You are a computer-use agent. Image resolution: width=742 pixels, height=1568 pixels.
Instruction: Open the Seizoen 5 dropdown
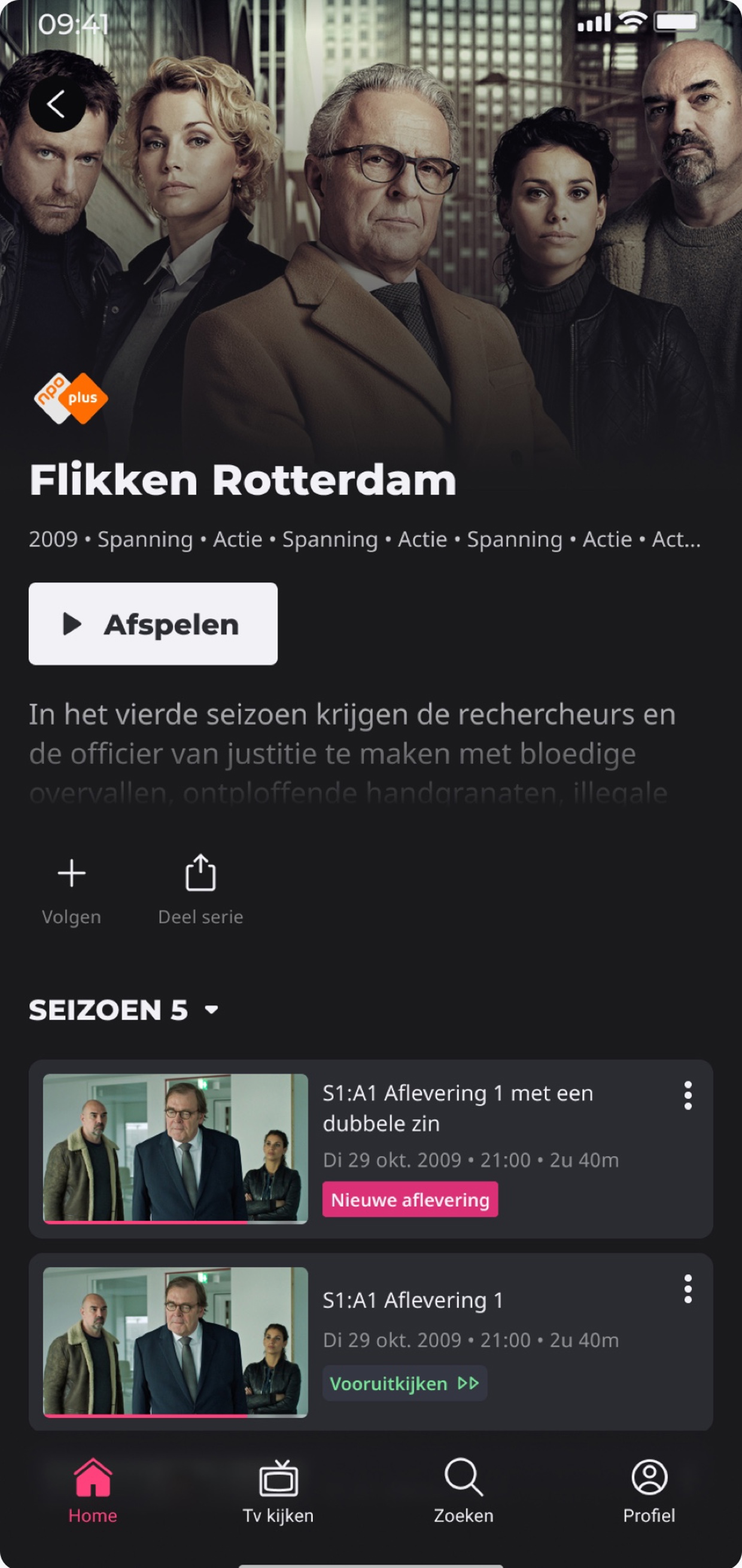coord(124,1010)
